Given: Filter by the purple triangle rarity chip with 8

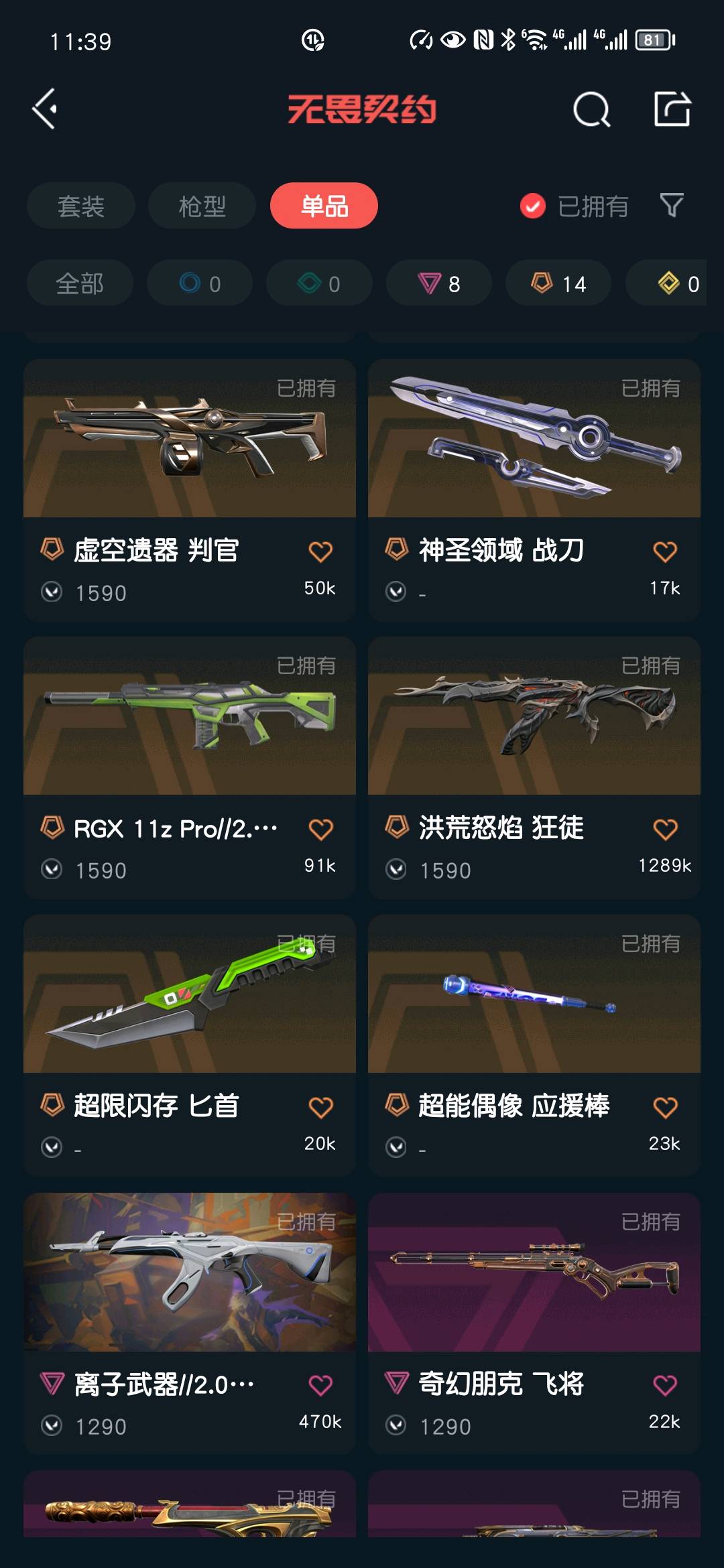Looking at the screenshot, I should point(439,283).
